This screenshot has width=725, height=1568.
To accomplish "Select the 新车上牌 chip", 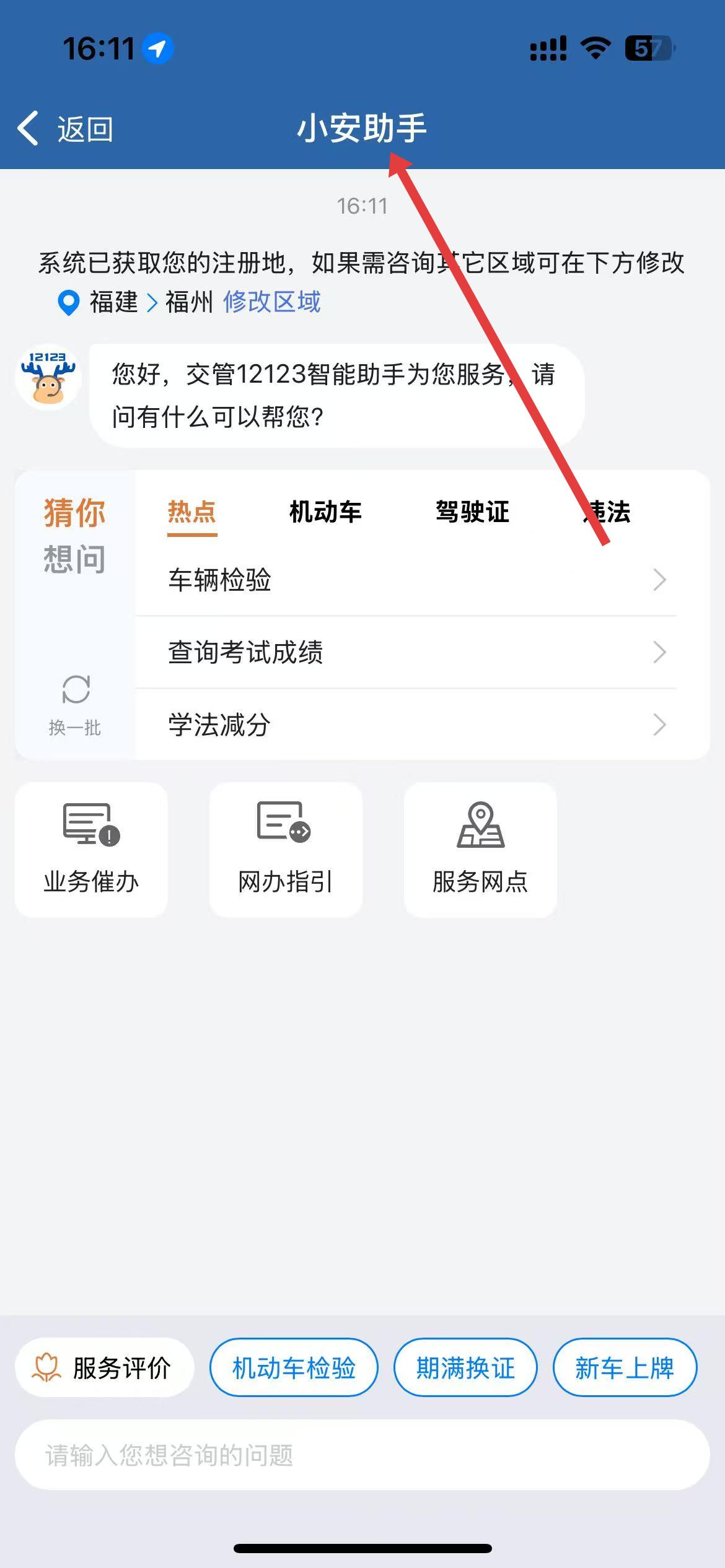I will point(625,1368).
